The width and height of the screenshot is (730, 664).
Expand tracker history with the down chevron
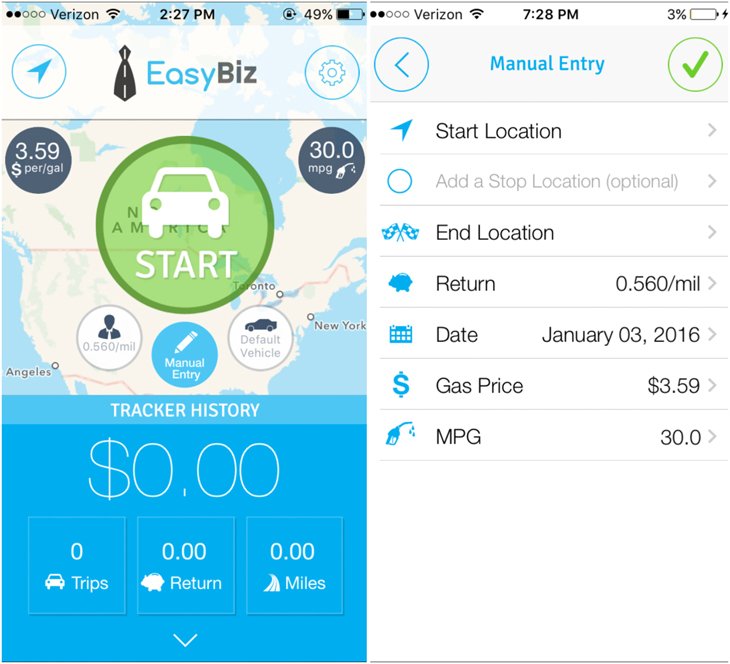[x=185, y=640]
